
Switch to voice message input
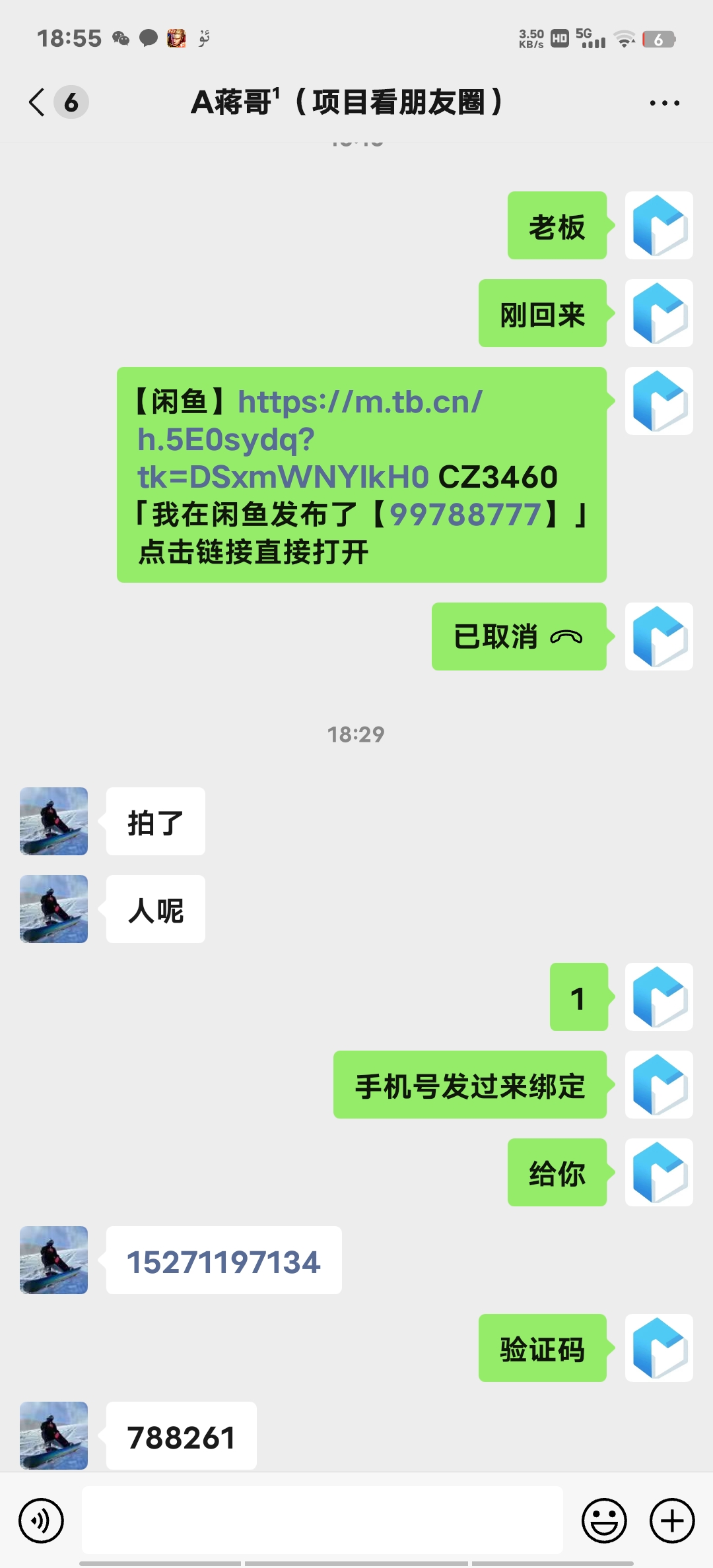tap(42, 1520)
